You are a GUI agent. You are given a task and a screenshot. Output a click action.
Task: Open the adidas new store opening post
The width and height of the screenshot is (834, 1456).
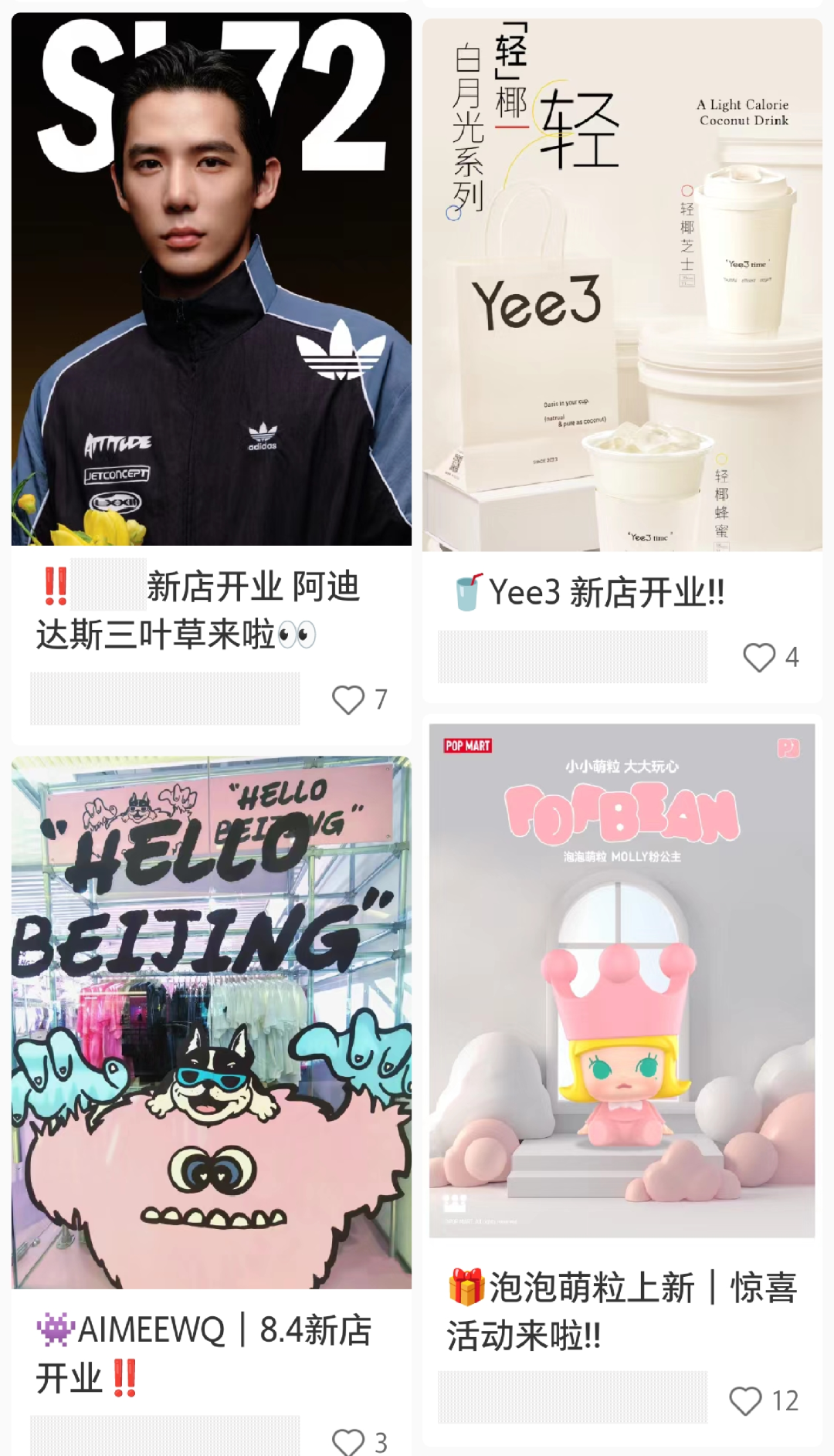[x=211, y=278]
